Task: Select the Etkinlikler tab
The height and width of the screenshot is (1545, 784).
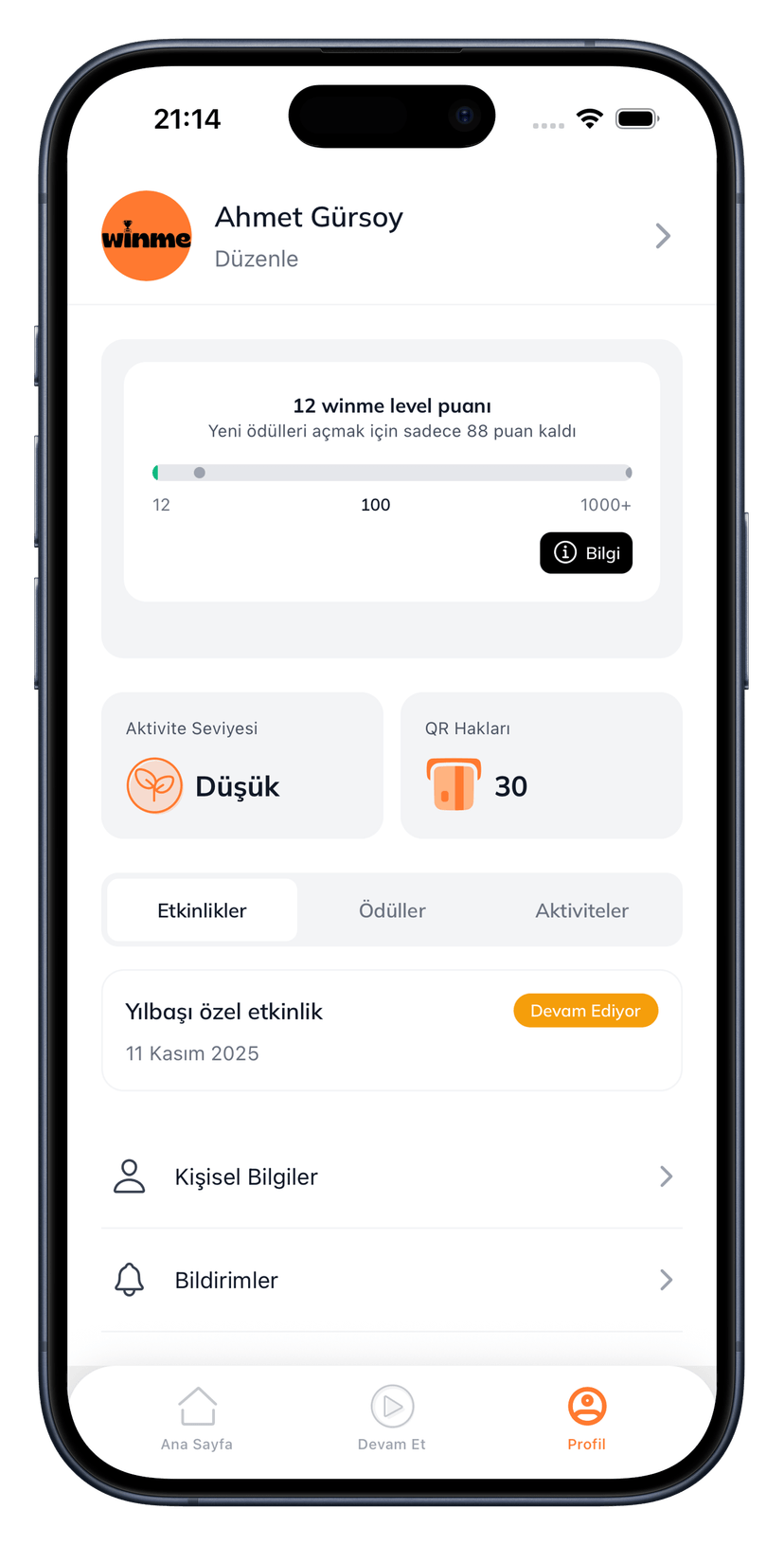Action: coord(202,910)
